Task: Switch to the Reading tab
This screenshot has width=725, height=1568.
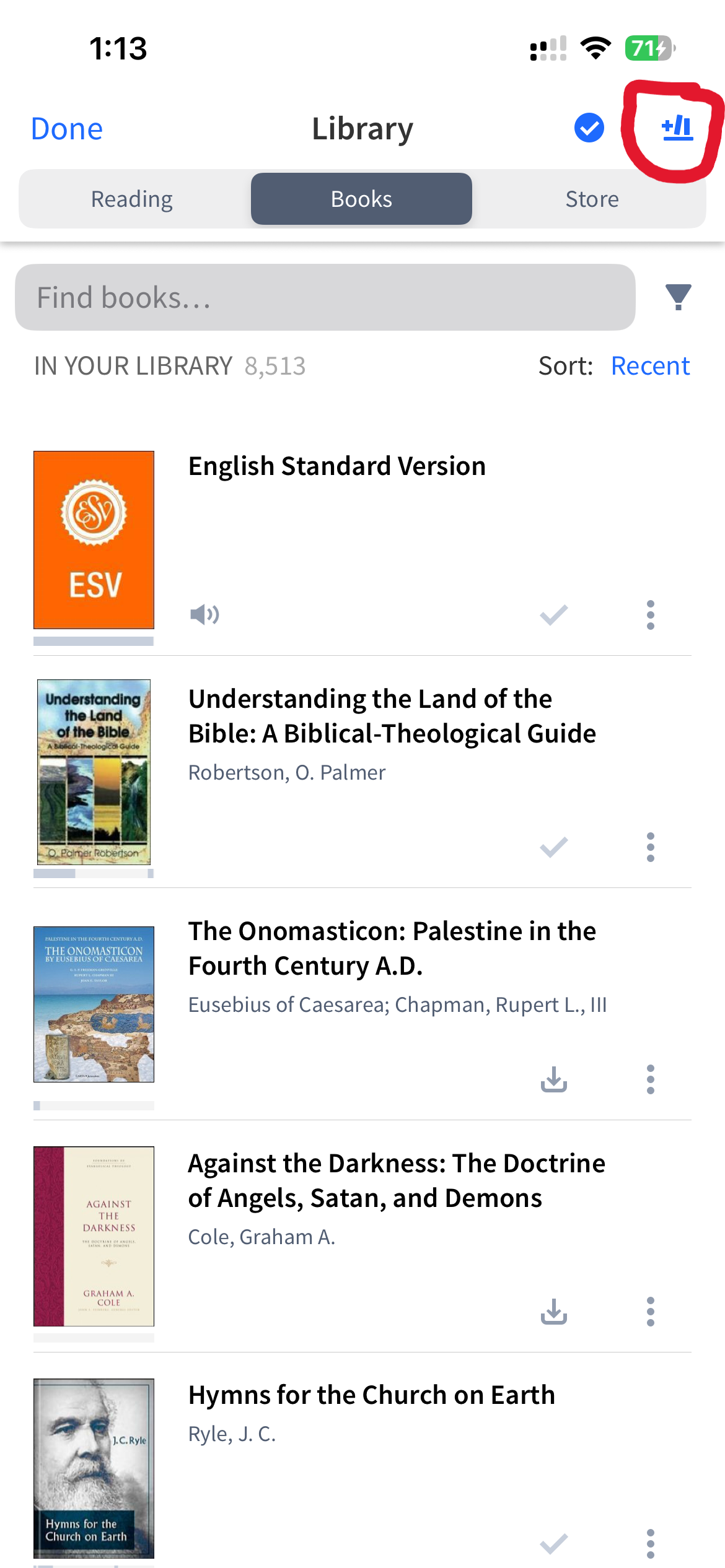Action: pyautogui.click(x=132, y=199)
